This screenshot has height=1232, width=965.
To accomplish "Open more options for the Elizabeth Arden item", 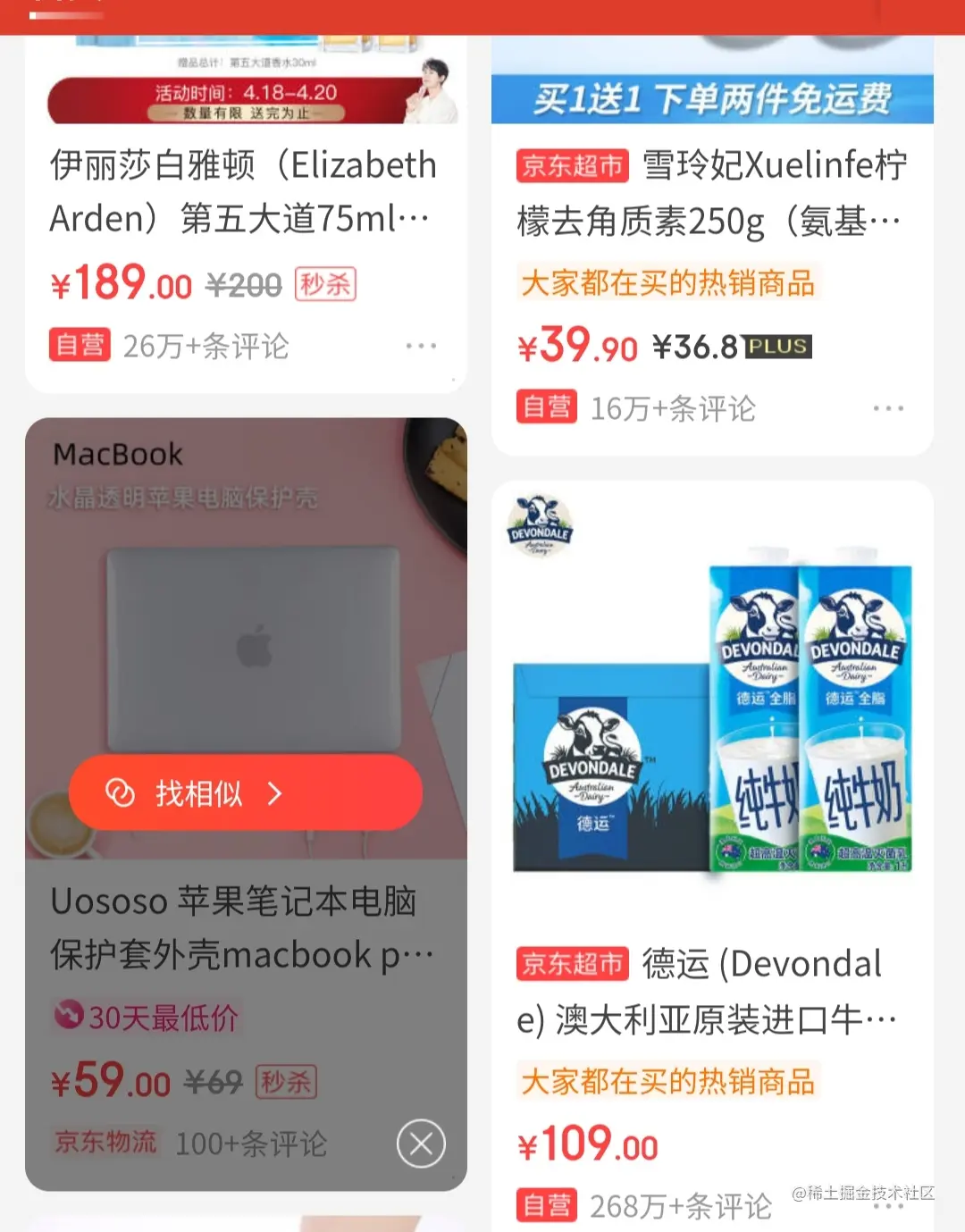I will click(x=421, y=346).
